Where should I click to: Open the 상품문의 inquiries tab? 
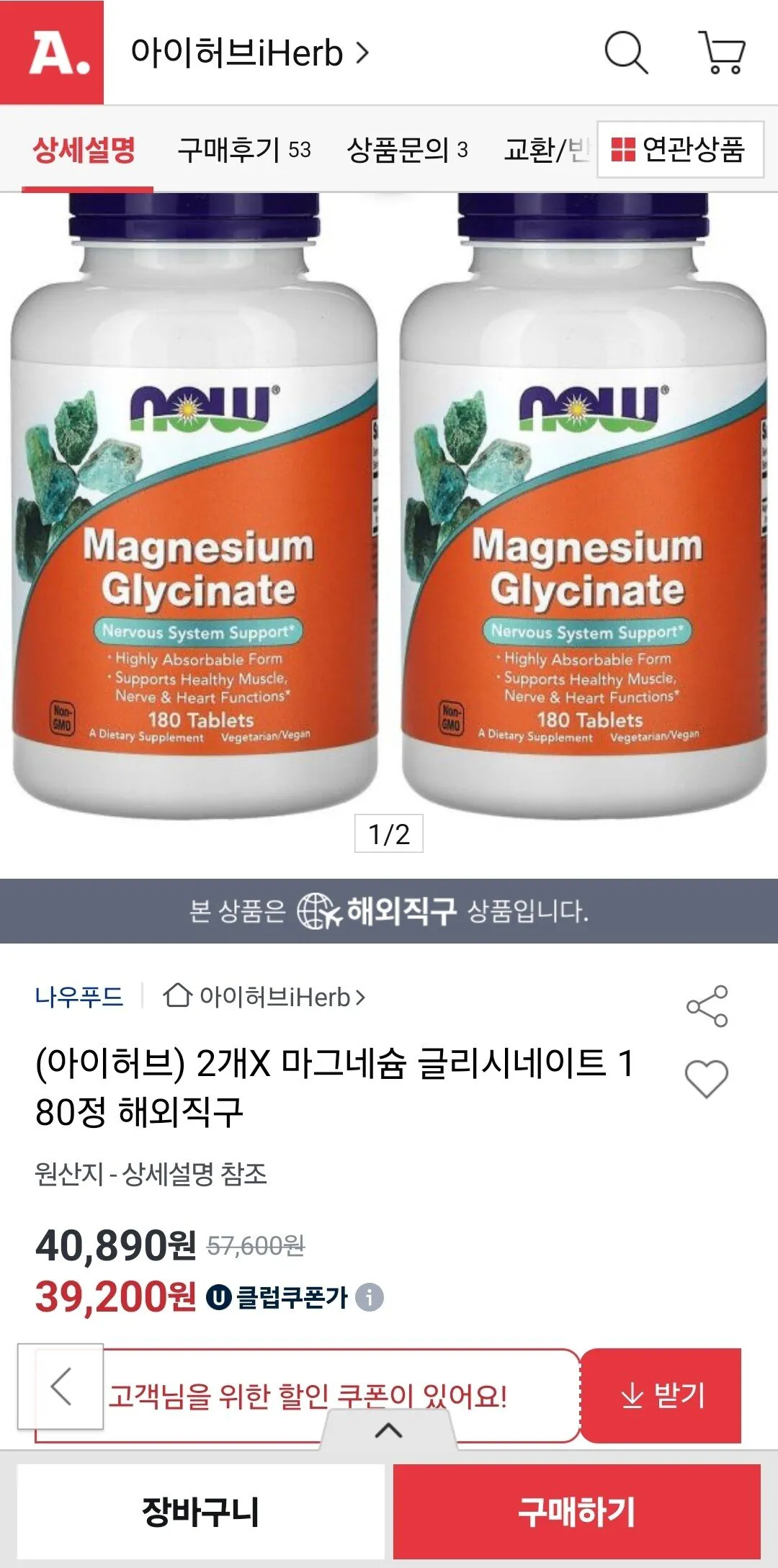(404, 150)
